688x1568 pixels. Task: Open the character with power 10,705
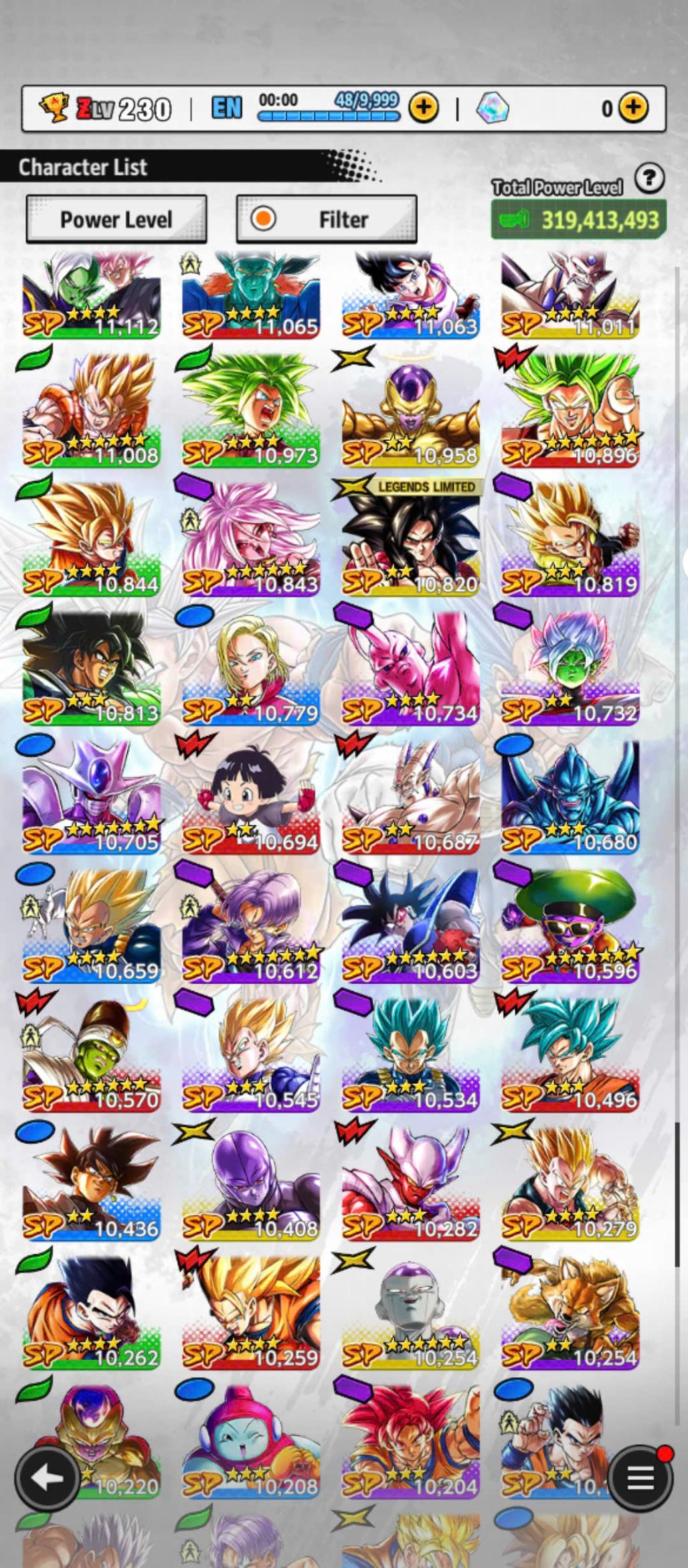[91, 797]
